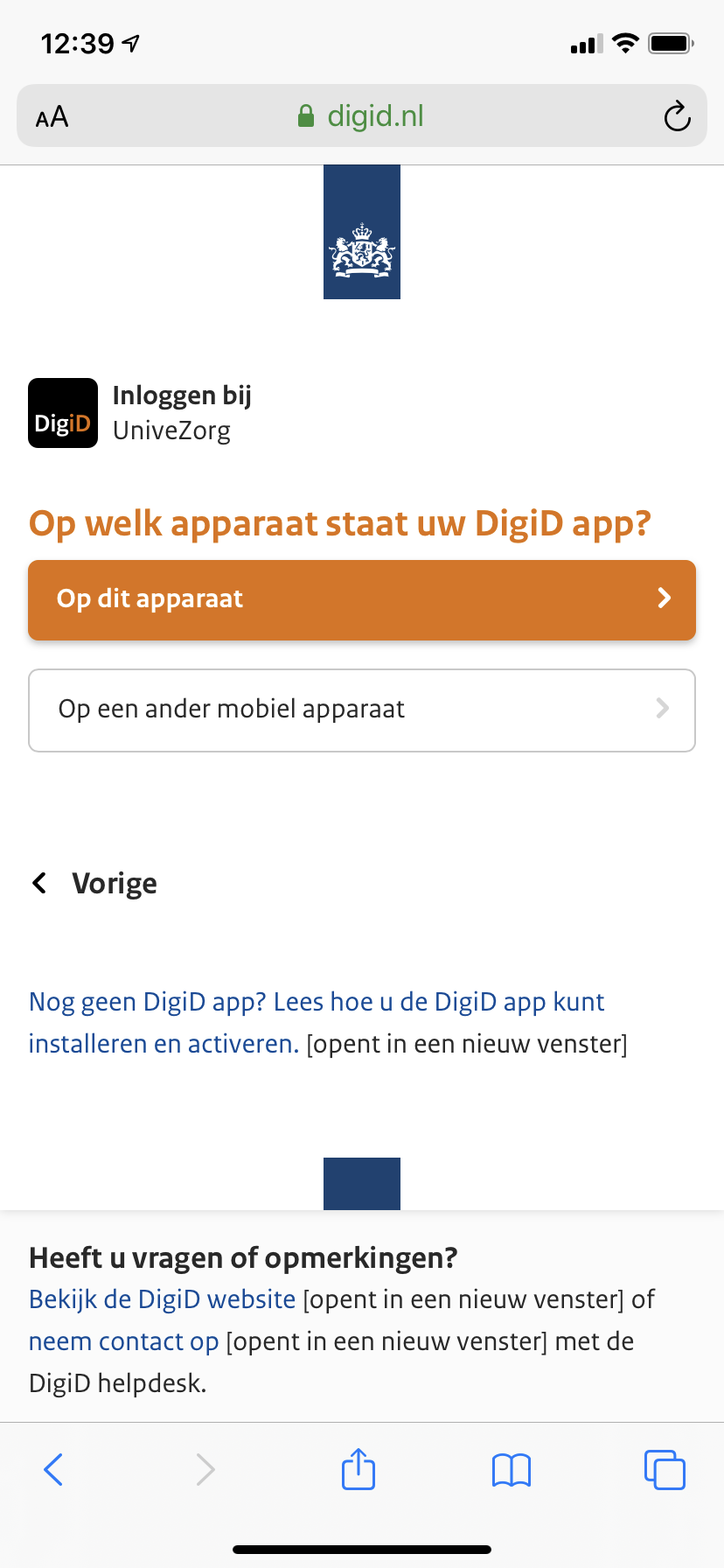Open the 'Nog geen DigiD app?' install link
This screenshot has height=1568, width=724.
(317, 1023)
